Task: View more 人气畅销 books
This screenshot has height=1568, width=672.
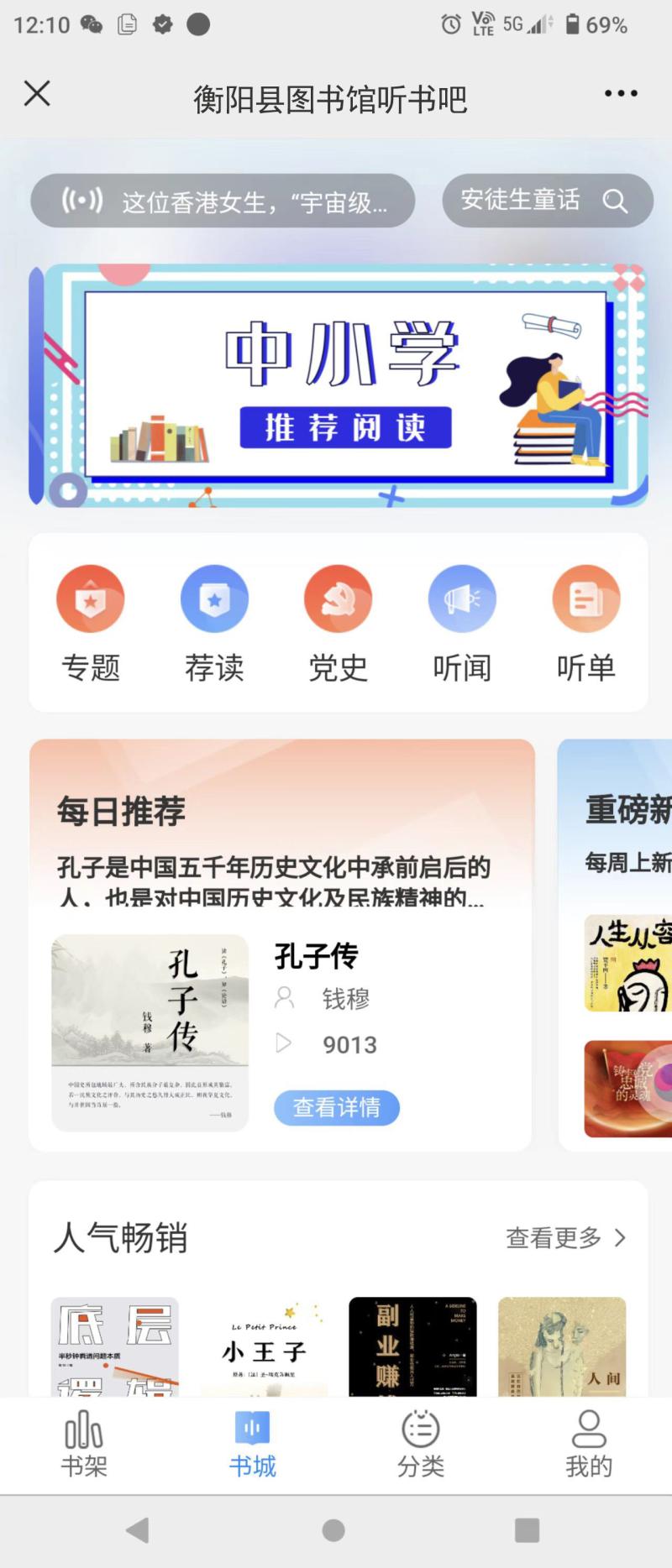Action: point(565,1237)
